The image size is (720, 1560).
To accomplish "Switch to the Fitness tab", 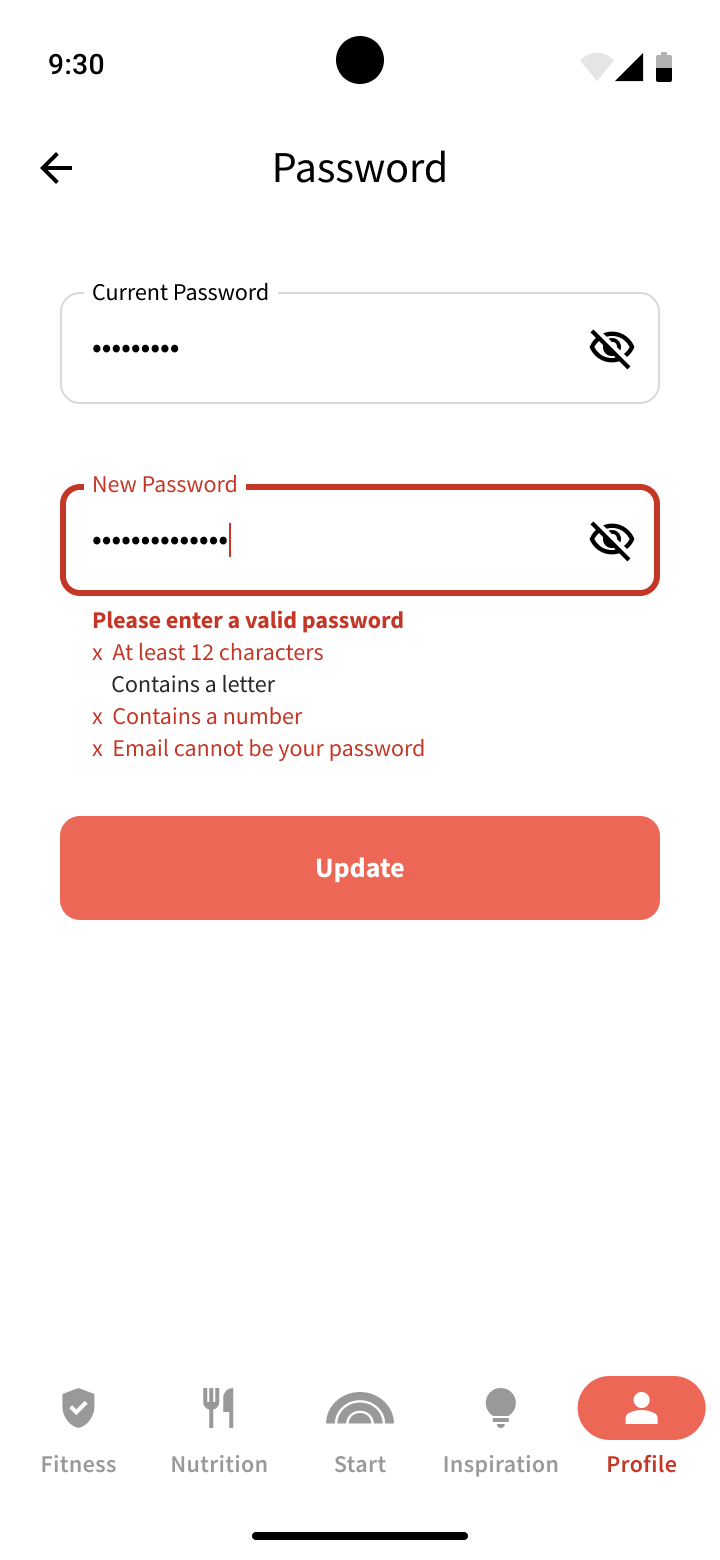I will pos(78,1430).
